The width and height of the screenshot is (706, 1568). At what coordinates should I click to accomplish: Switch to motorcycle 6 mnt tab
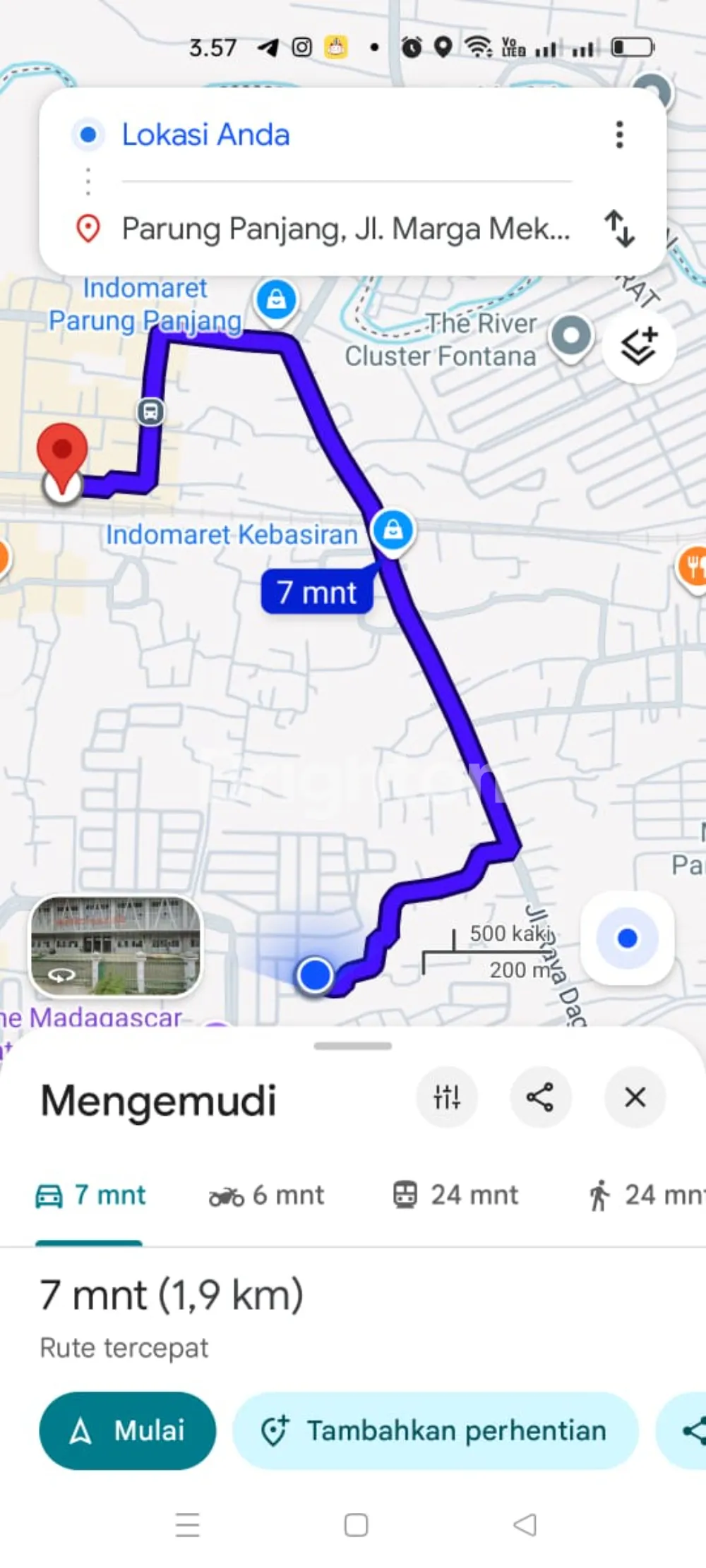point(266,1195)
